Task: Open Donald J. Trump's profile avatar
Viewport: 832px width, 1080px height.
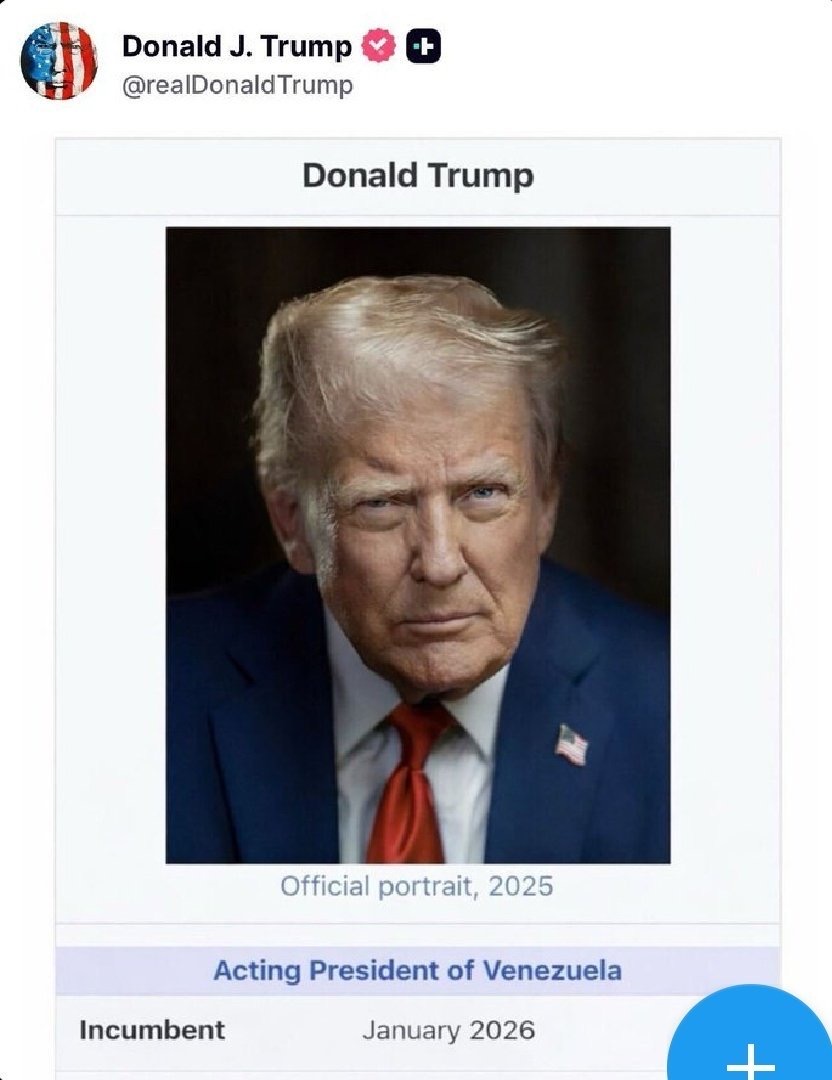Action: point(59,61)
